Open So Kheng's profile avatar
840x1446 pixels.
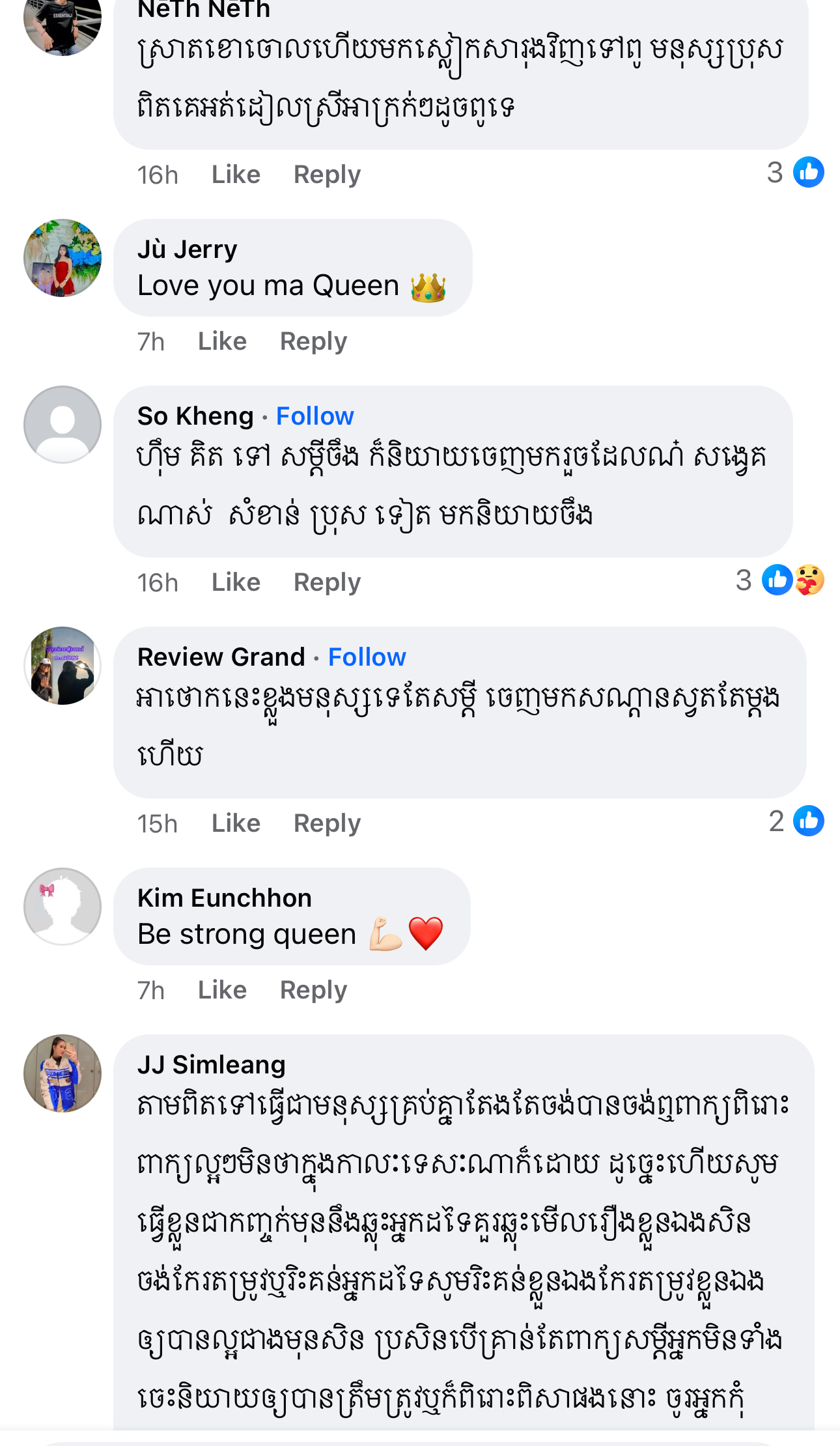(x=63, y=425)
